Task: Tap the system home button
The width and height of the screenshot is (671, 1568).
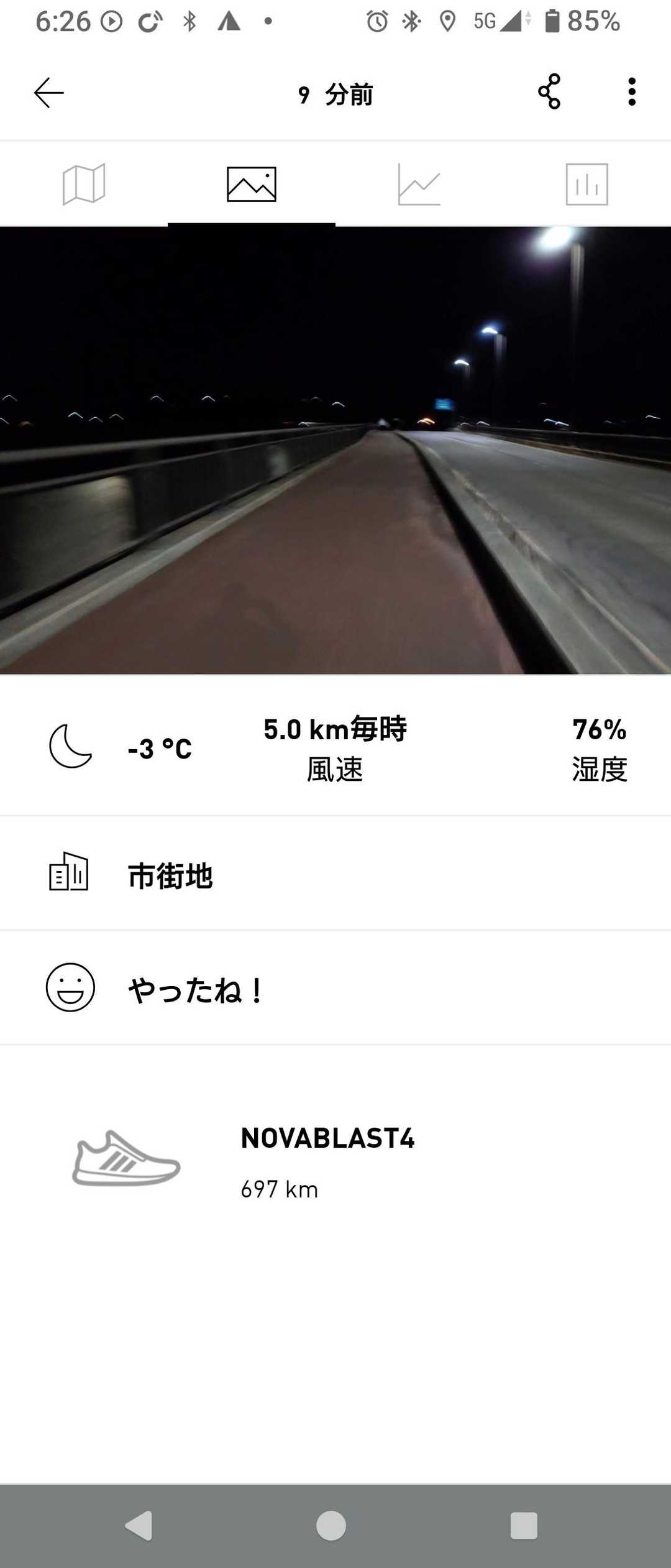Action: click(331, 1525)
